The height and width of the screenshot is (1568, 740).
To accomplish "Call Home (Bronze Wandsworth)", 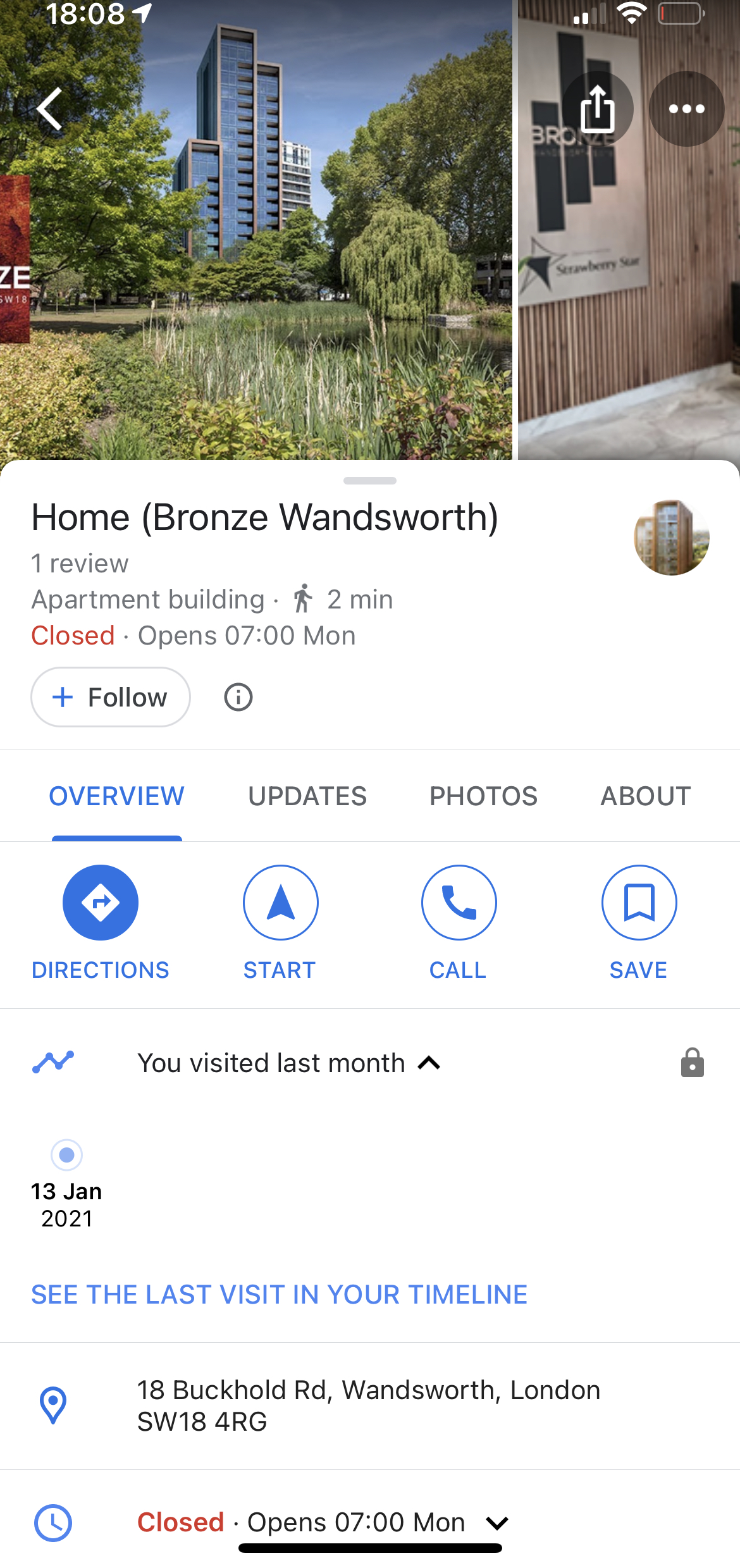I will coord(459,903).
